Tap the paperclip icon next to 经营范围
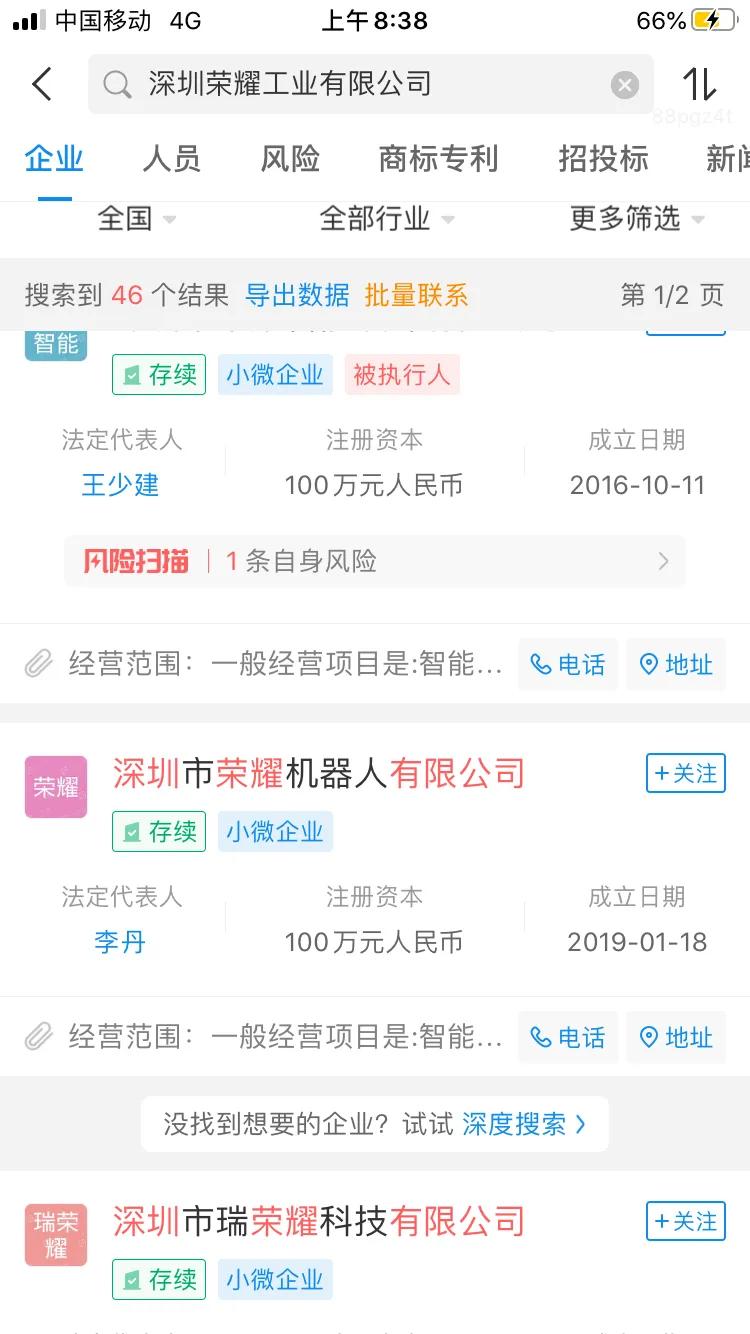This screenshot has height=1334, width=750. (38, 664)
